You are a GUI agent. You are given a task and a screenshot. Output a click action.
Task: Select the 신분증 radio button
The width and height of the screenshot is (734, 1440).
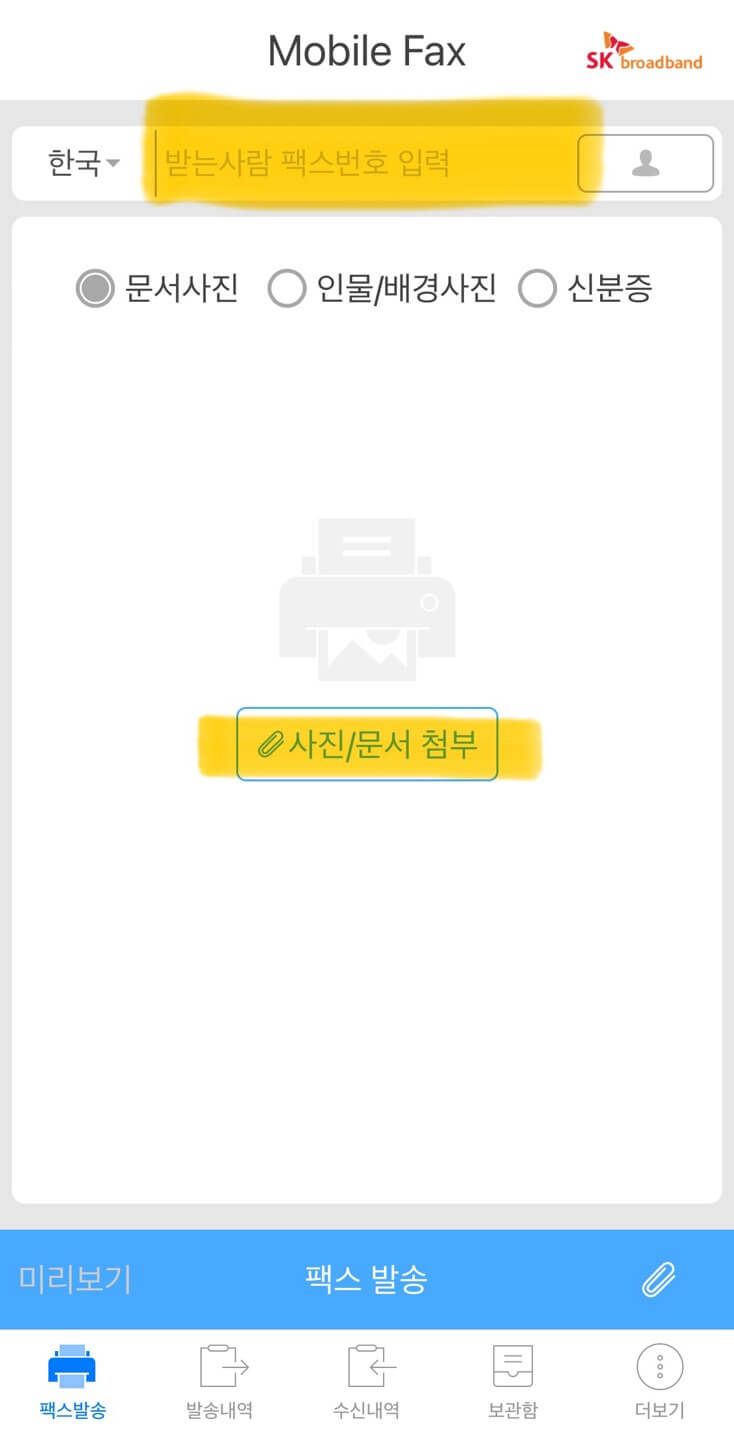(x=537, y=289)
